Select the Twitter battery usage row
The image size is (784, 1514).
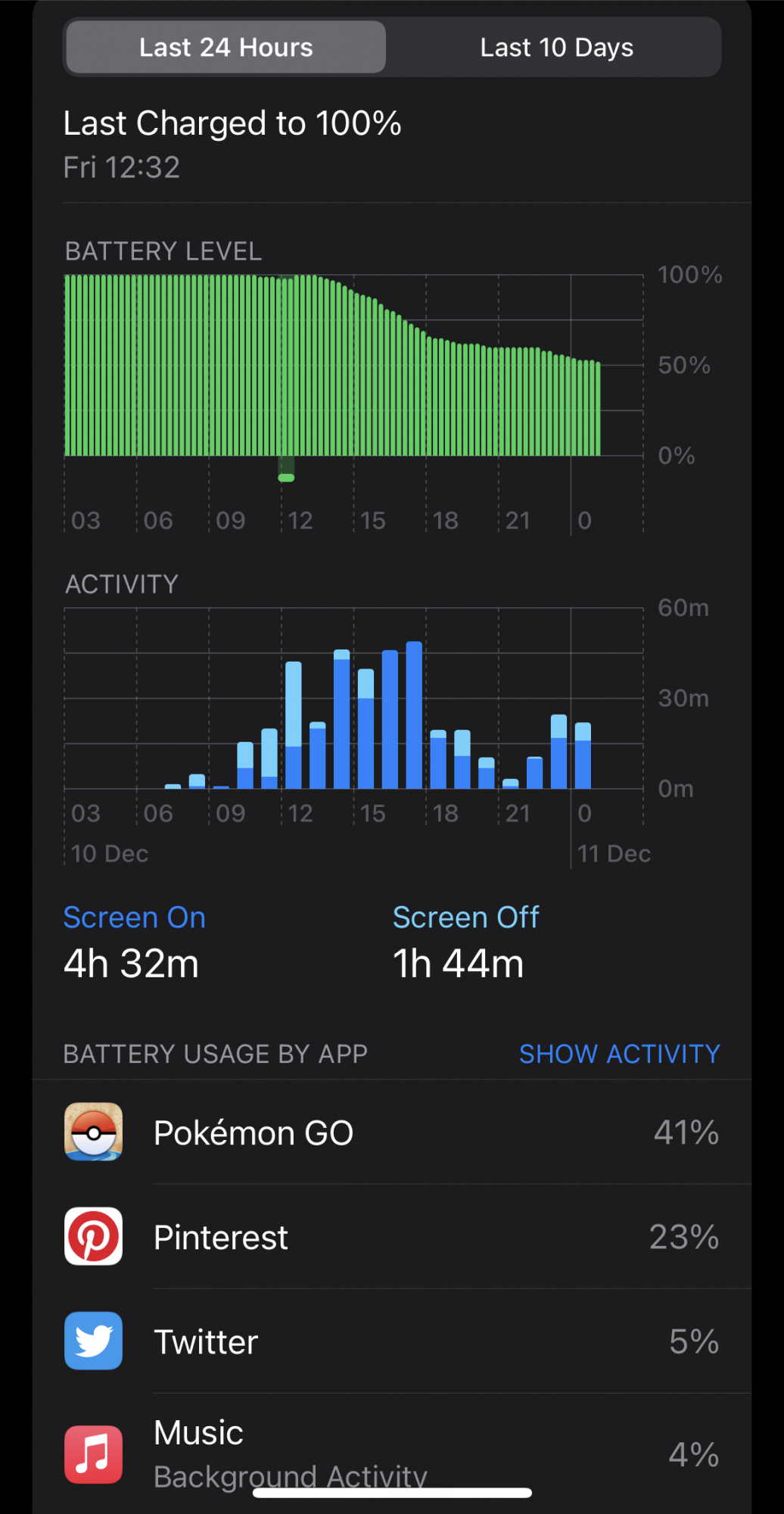392,1341
